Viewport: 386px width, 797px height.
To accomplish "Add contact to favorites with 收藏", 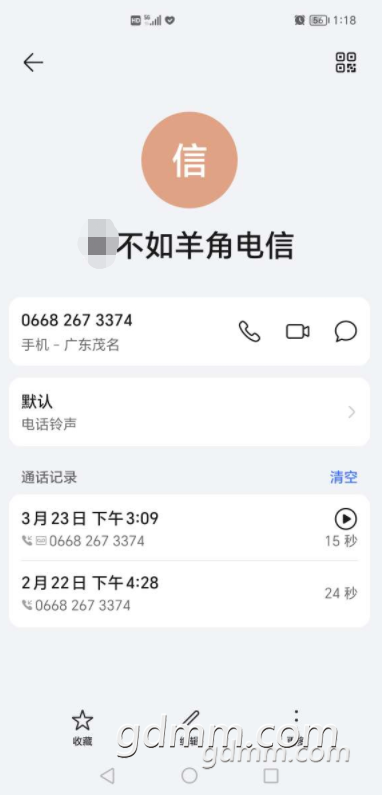I will (82, 728).
